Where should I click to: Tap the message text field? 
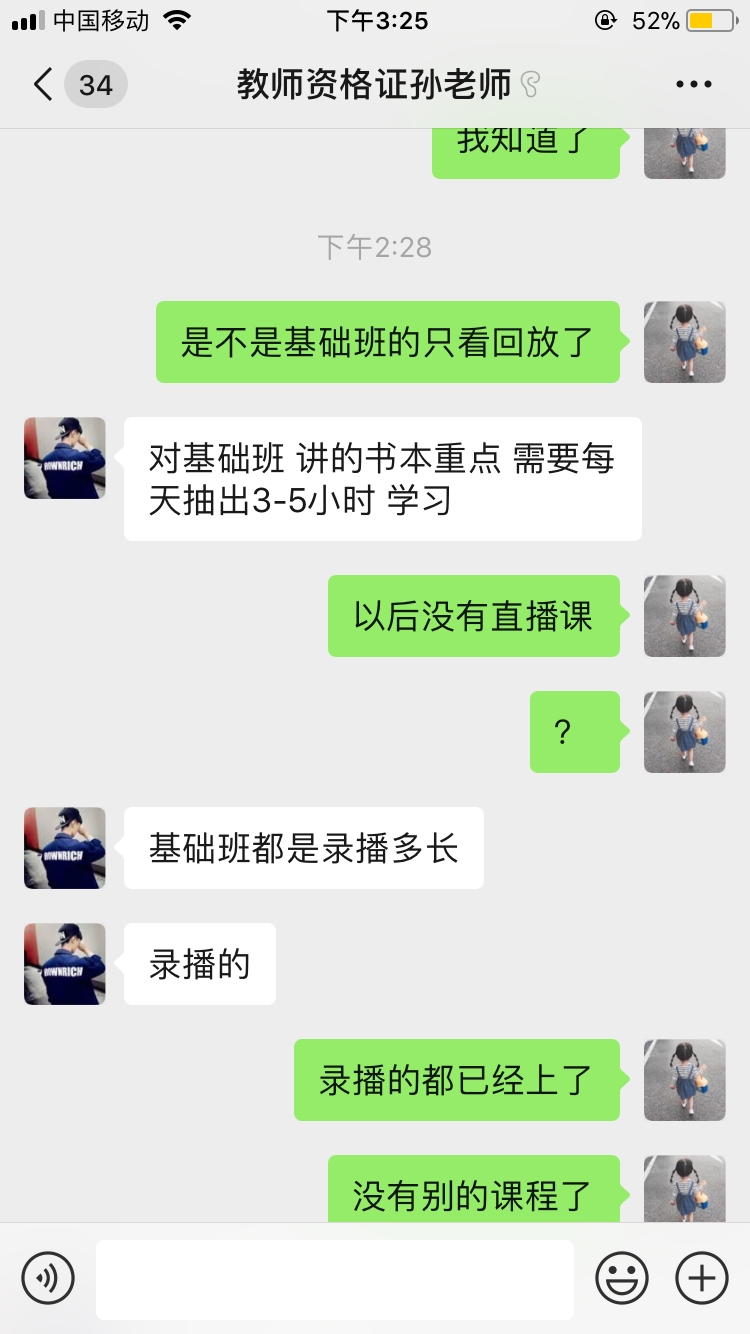point(335,1278)
